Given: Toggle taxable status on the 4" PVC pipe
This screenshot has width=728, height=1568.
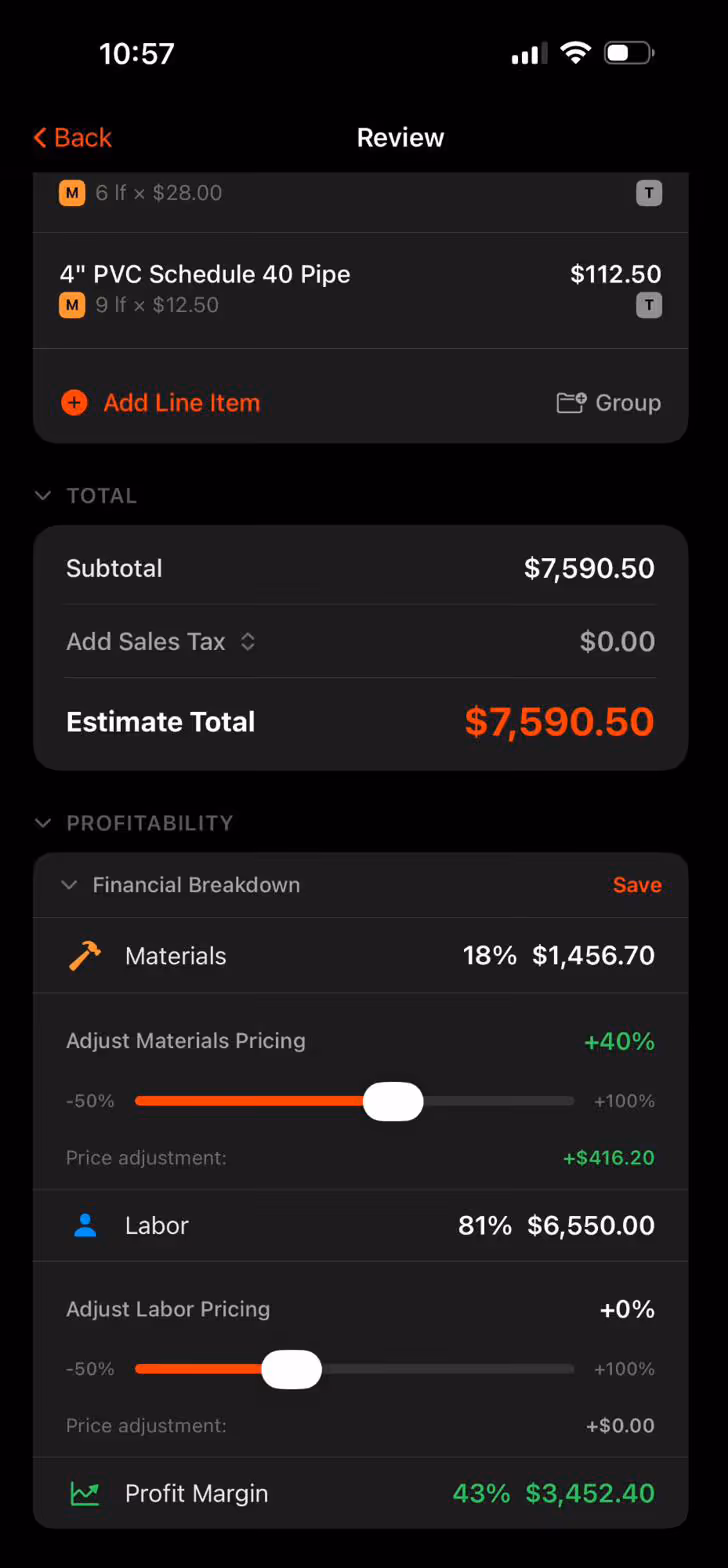Looking at the screenshot, I should click(649, 305).
